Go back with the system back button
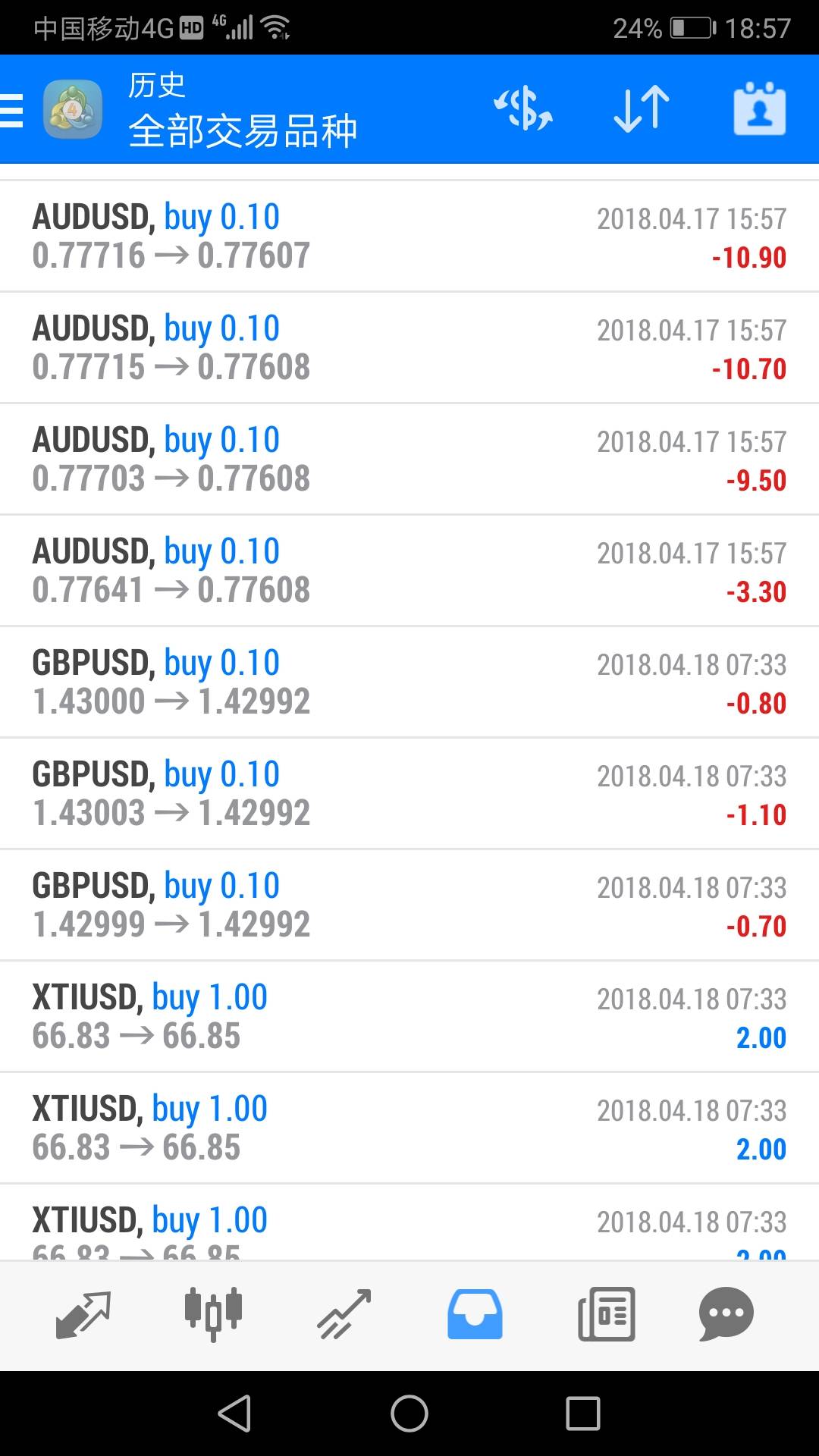Screen dimensions: 819x1456 (x=234, y=1414)
